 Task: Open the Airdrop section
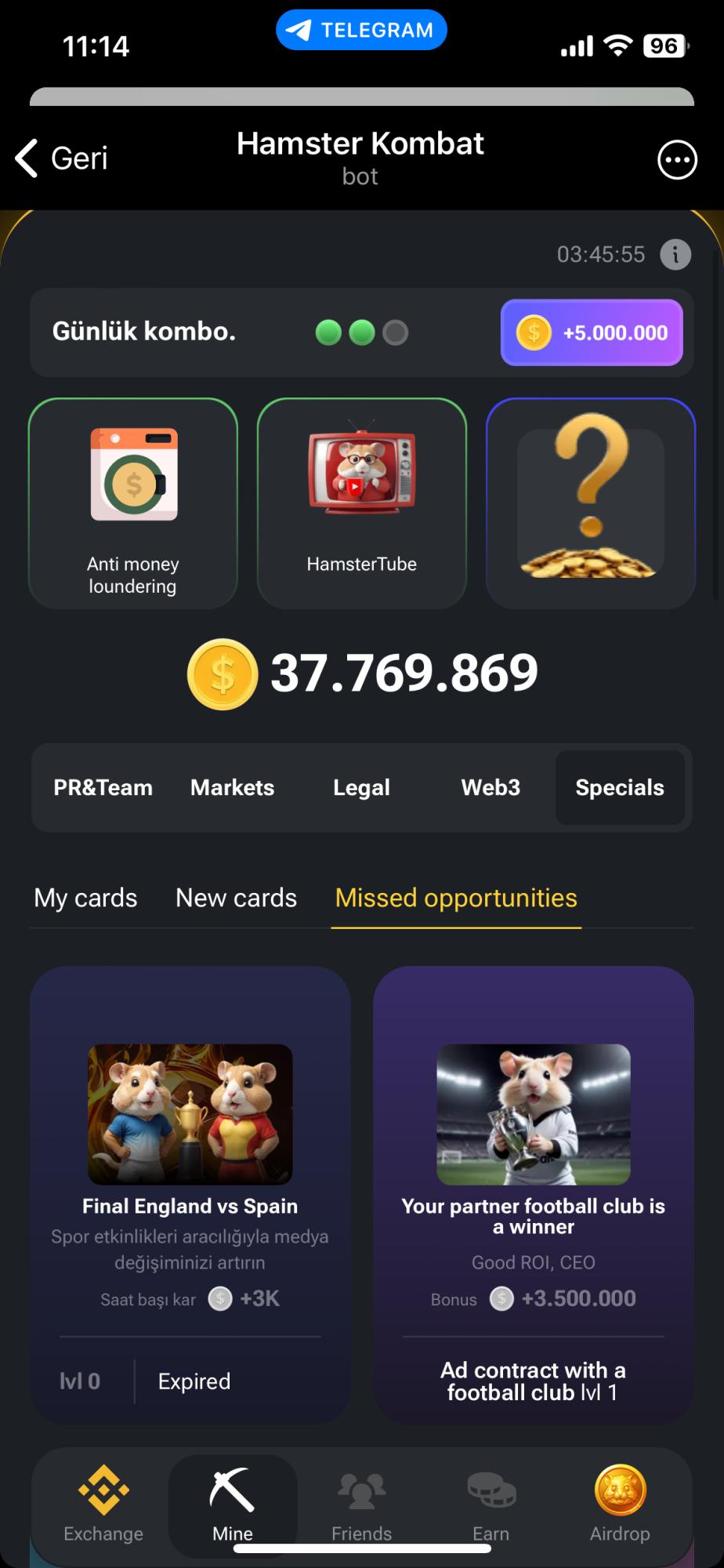coord(620,1504)
